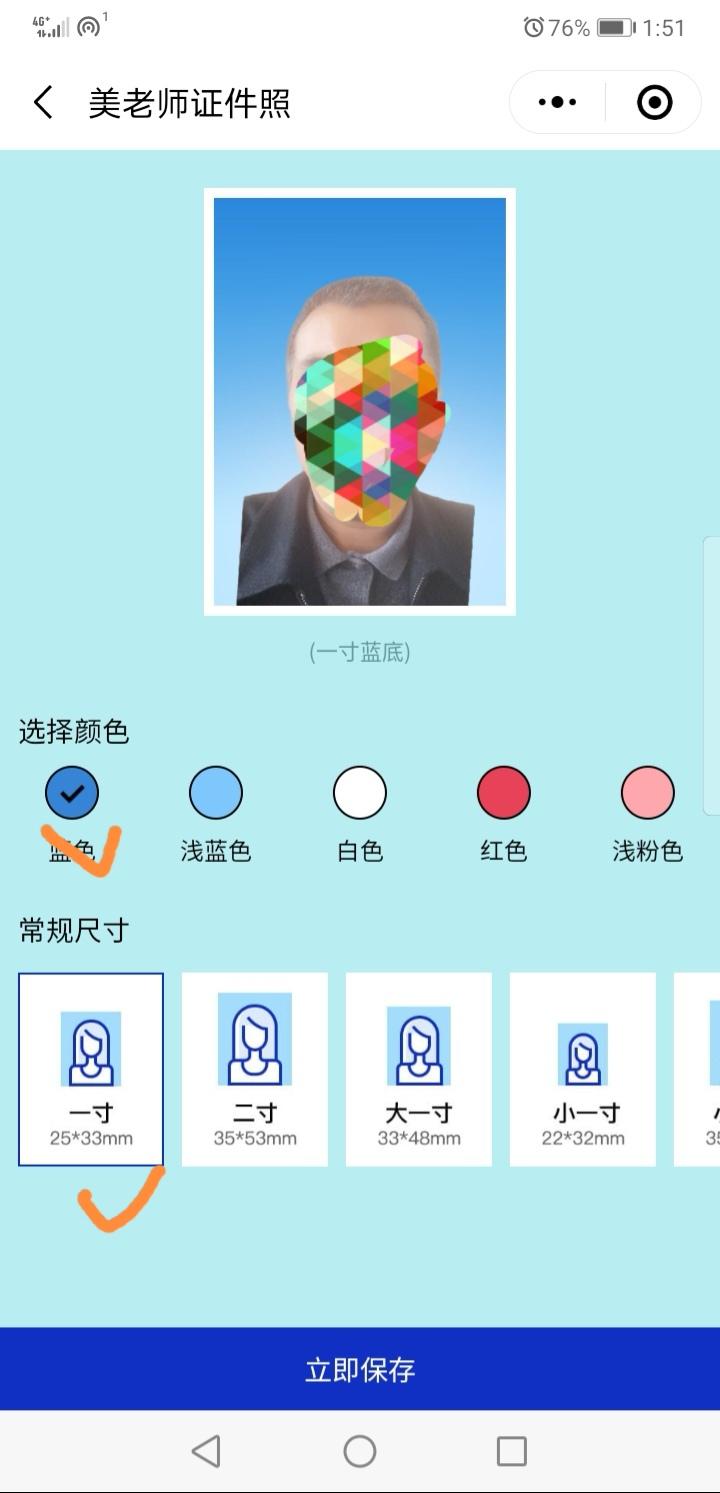Choose the 二寸 35*53mm size option

[254, 1070]
